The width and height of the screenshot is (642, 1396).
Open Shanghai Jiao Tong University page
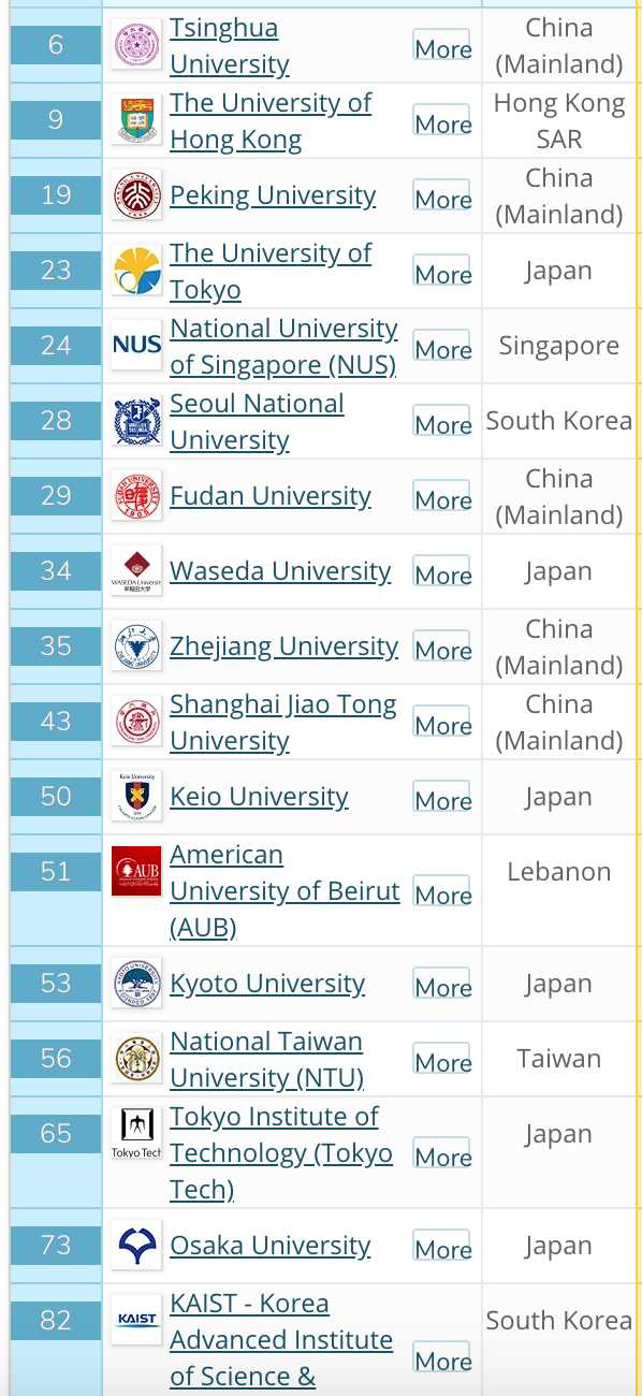point(283,722)
